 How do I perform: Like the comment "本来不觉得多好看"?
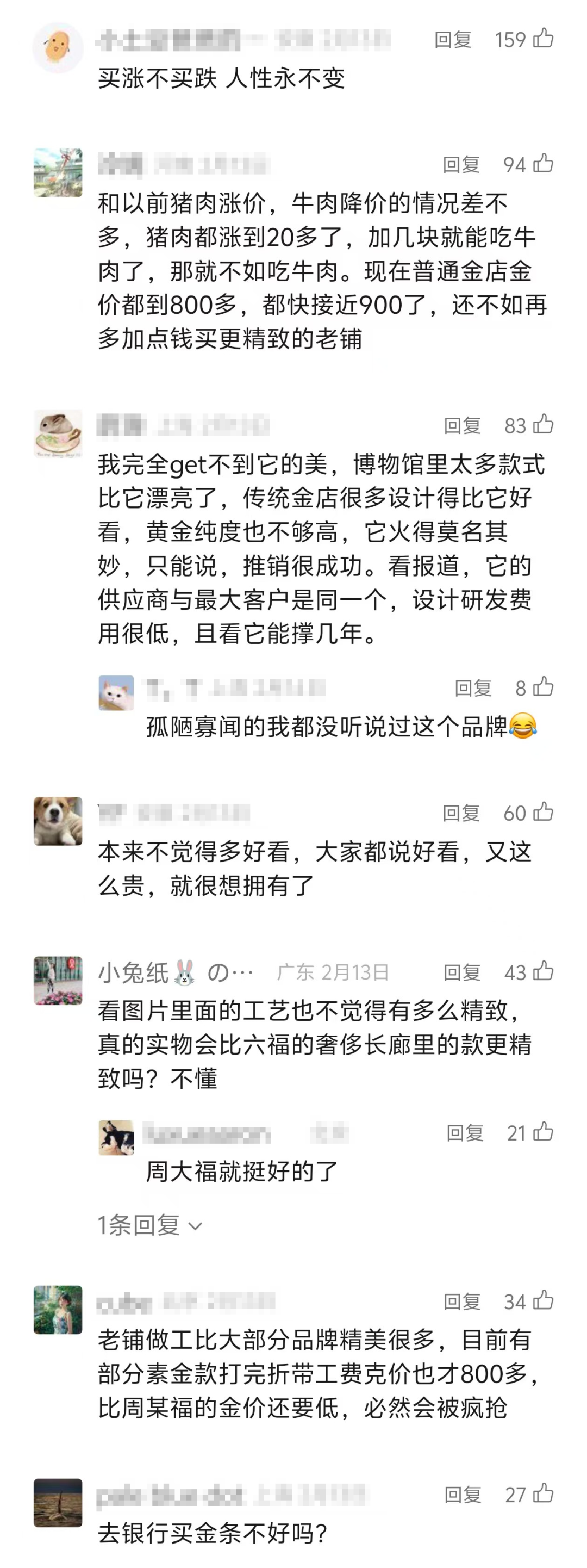click(542, 813)
